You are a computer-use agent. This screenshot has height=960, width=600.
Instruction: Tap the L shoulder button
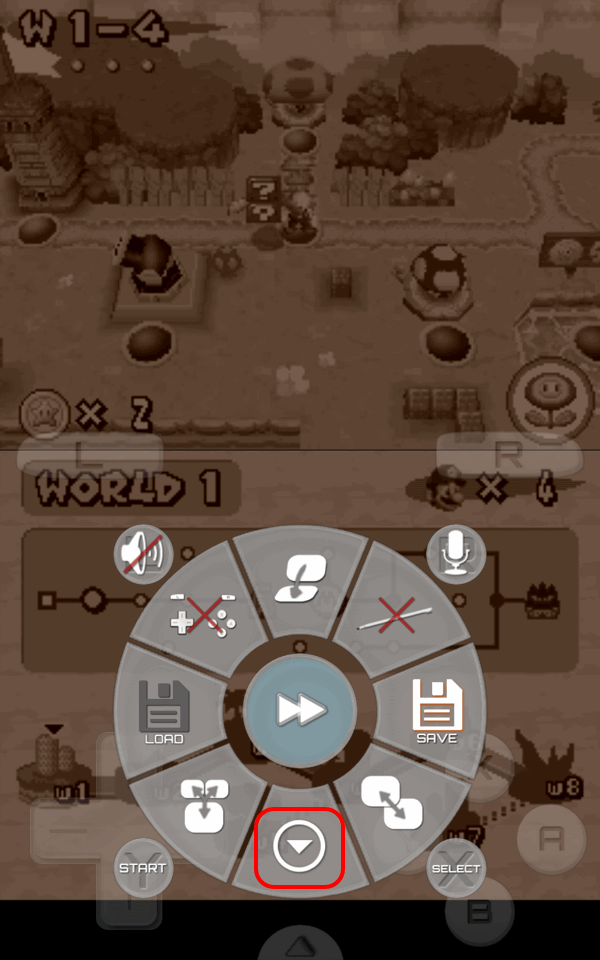pos(90,455)
